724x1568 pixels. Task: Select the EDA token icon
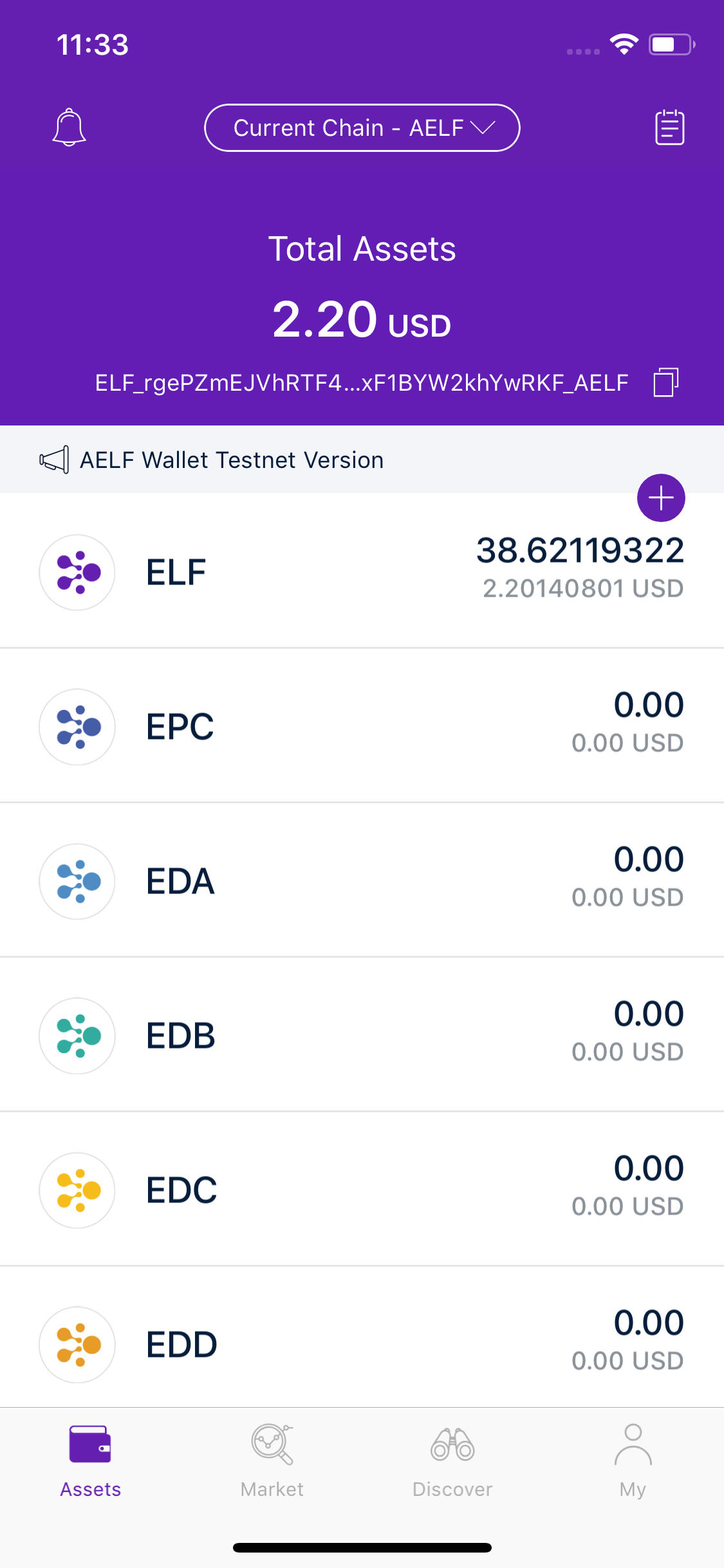[77, 881]
